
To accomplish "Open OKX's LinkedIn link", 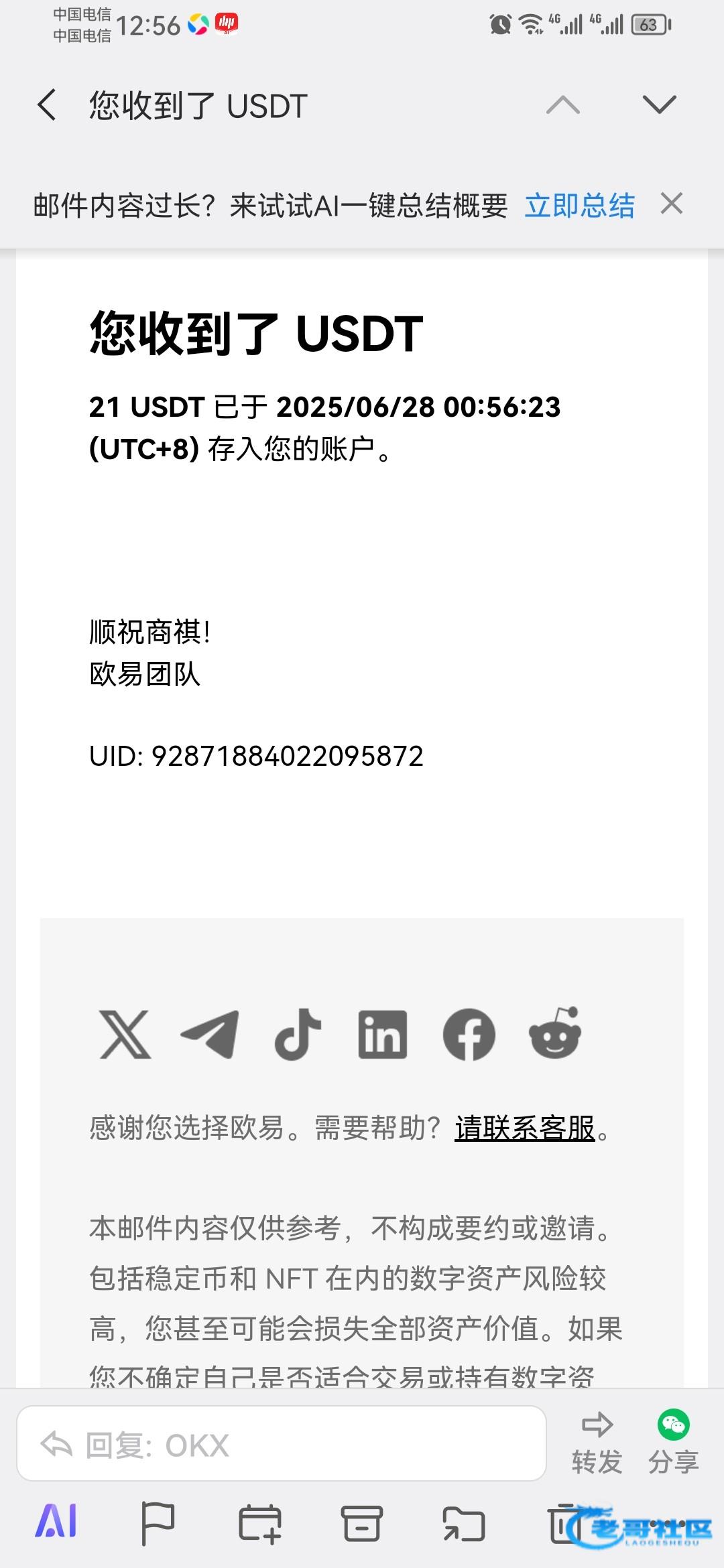I will click(383, 1035).
